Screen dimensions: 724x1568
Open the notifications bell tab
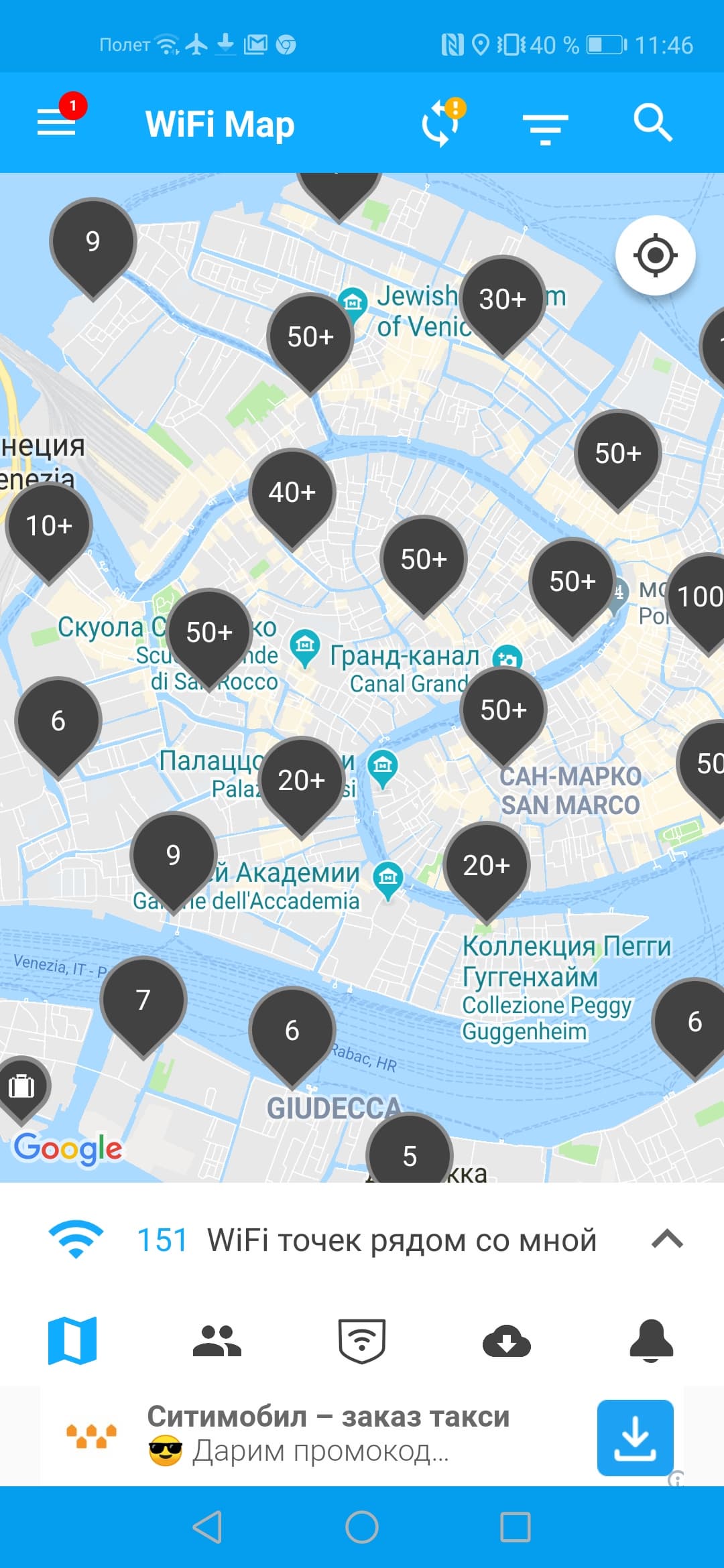[651, 1340]
